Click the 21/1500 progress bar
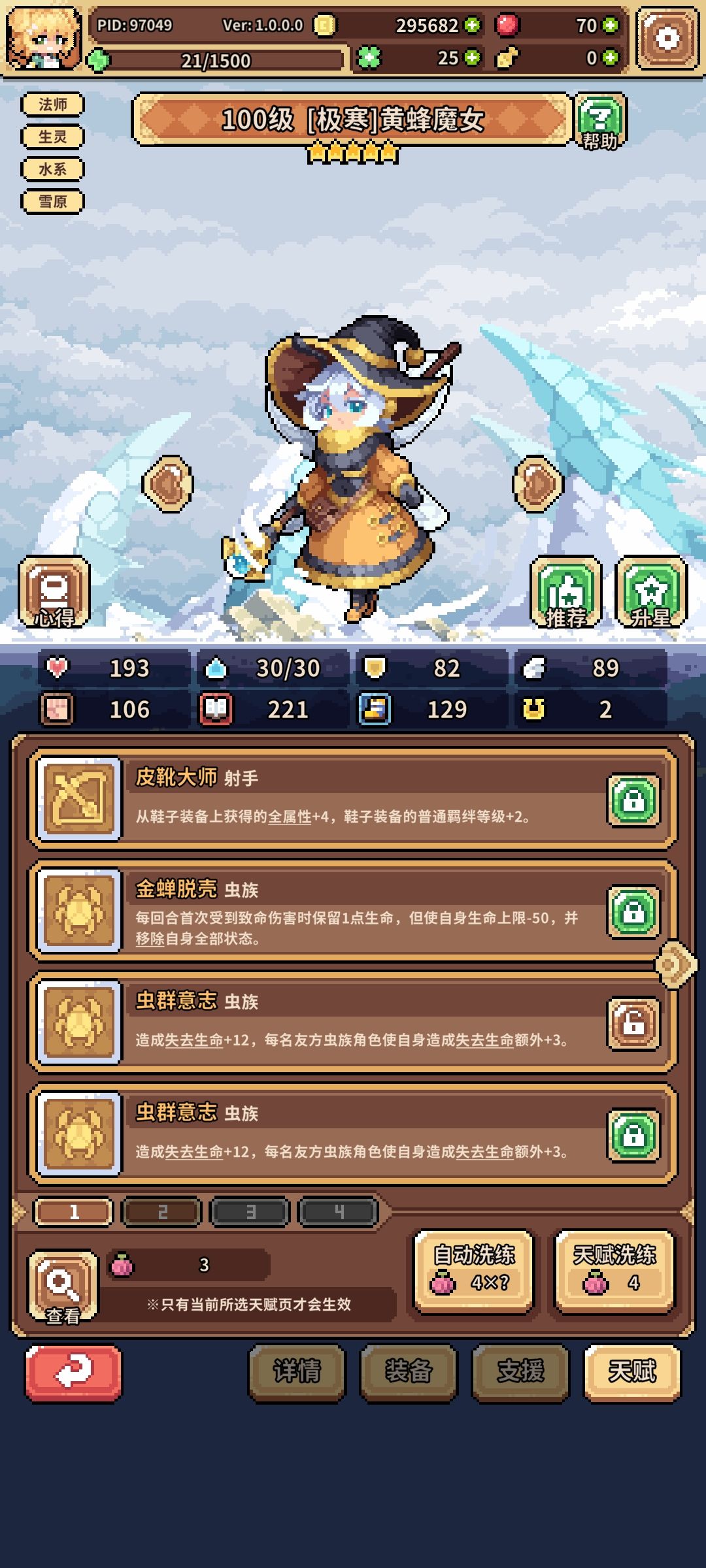 point(216,61)
